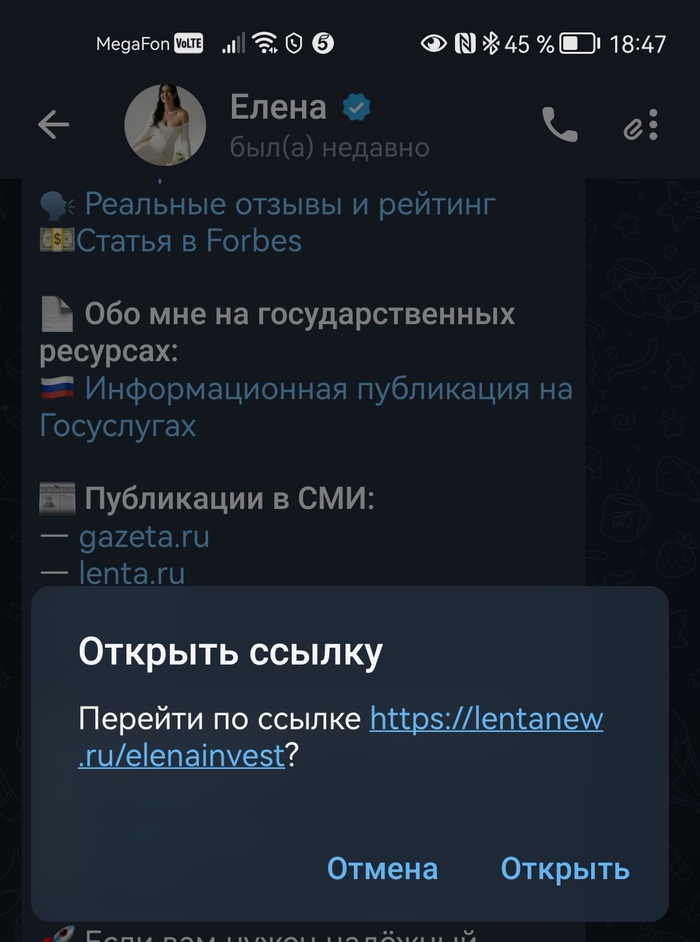Open Елена's profile picture
700x942 pixels.
pos(164,125)
